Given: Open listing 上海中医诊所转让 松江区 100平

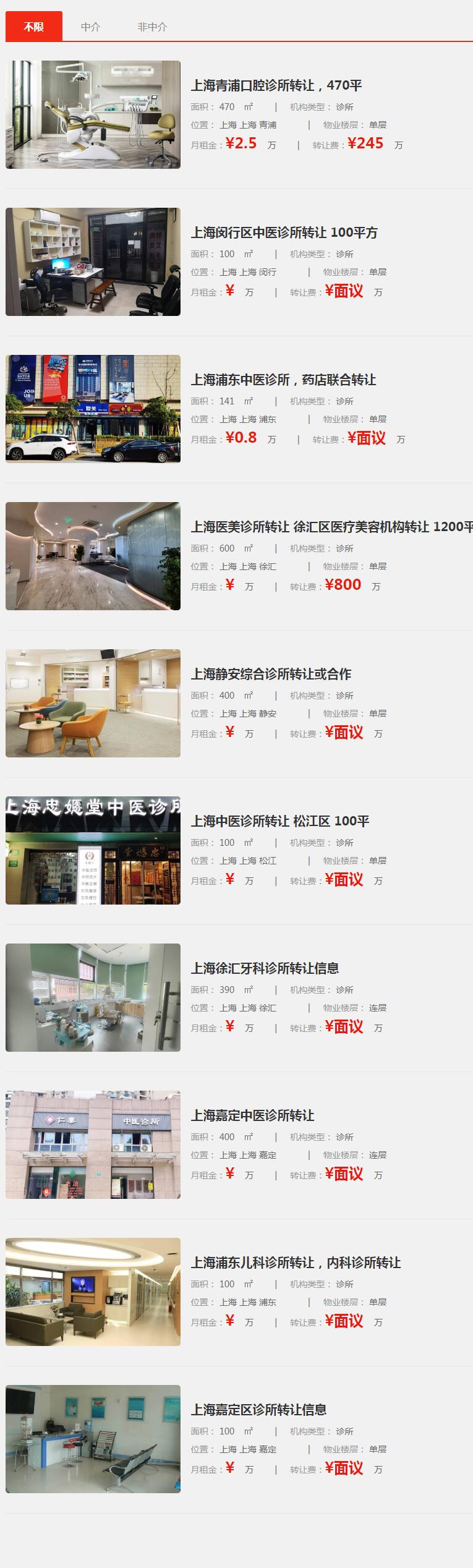Looking at the screenshot, I should click(x=279, y=821).
